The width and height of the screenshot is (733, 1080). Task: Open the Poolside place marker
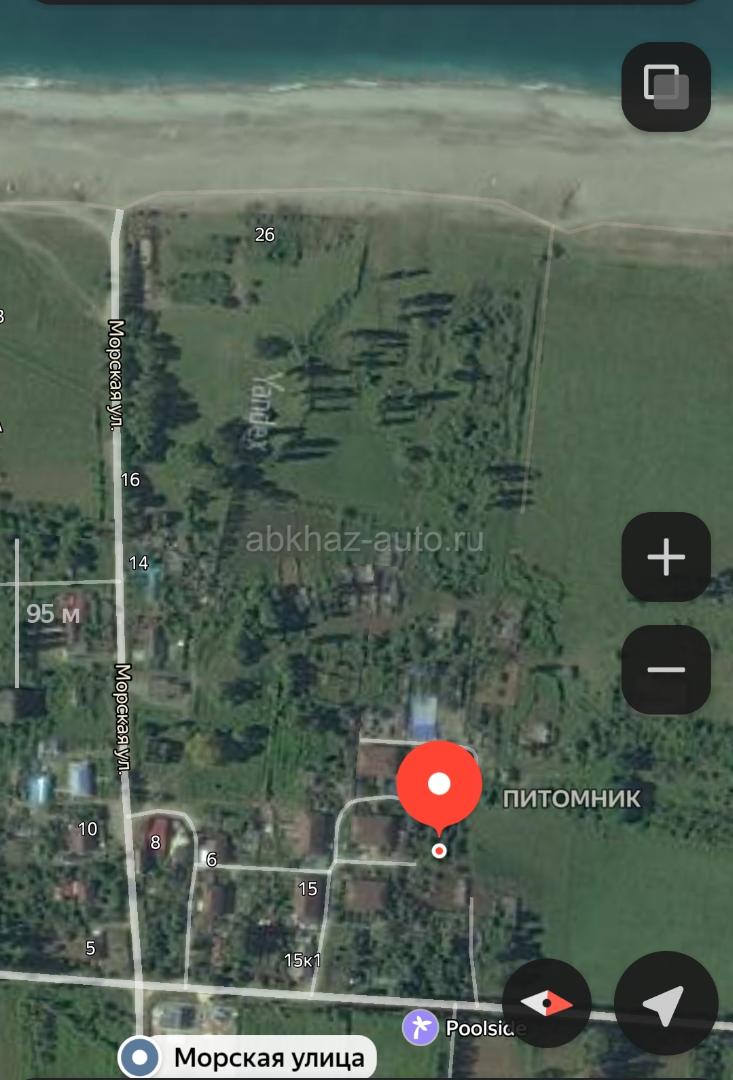point(421,1027)
